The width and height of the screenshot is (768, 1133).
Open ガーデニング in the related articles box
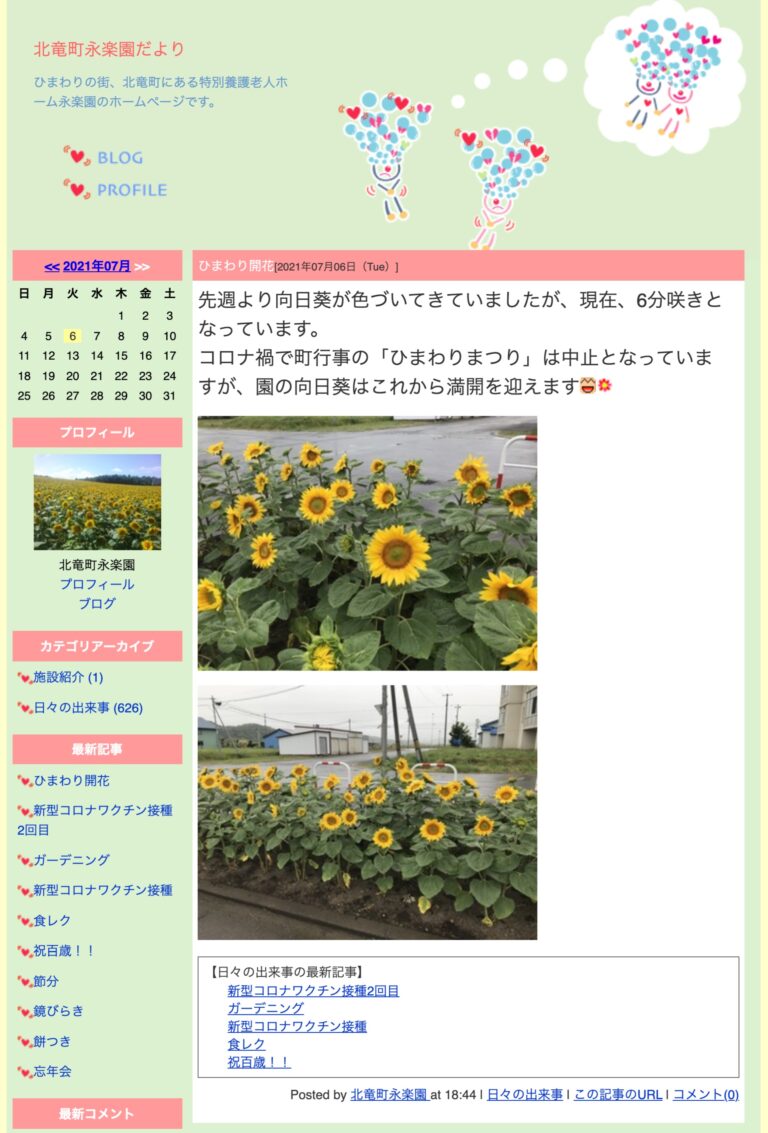click(x=265, y=1008)
